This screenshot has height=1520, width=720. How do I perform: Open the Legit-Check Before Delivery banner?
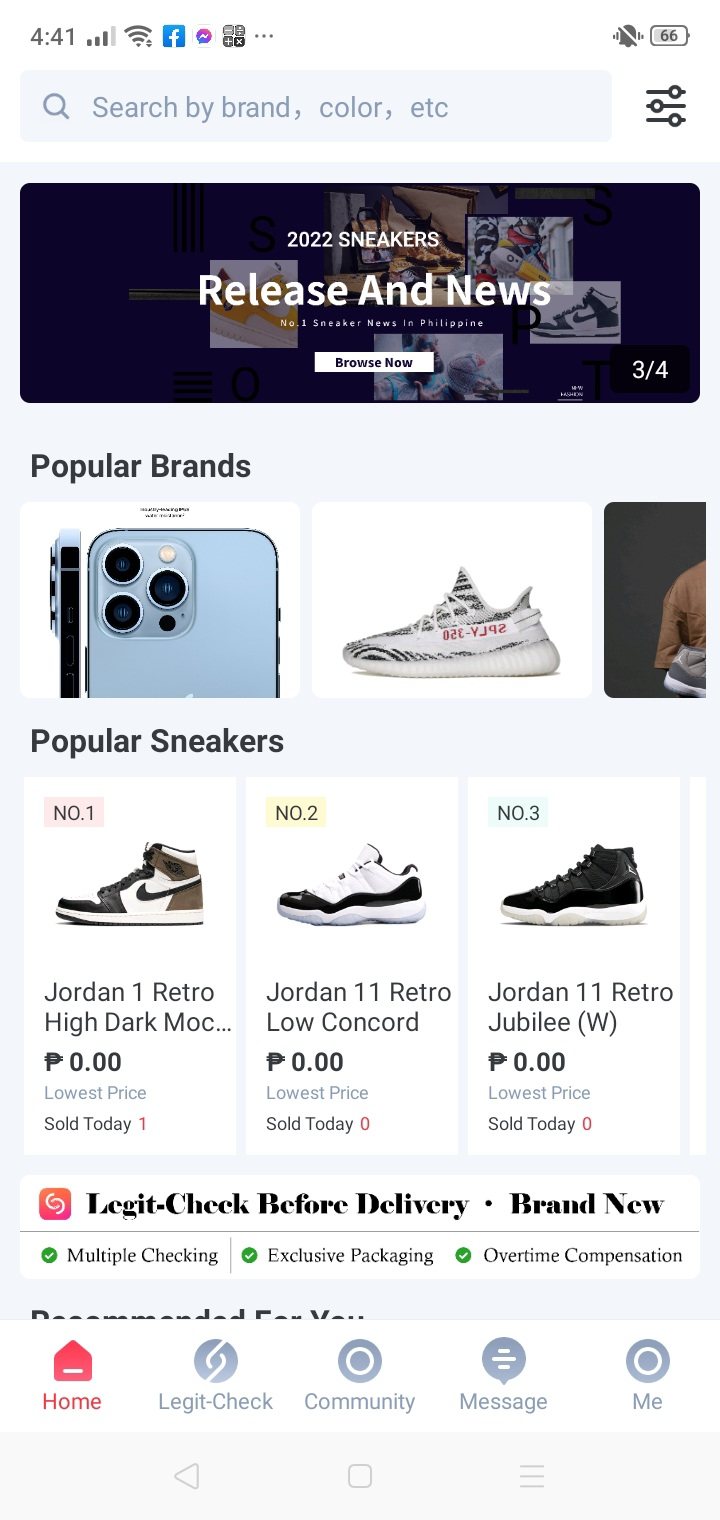(360, 1227)
